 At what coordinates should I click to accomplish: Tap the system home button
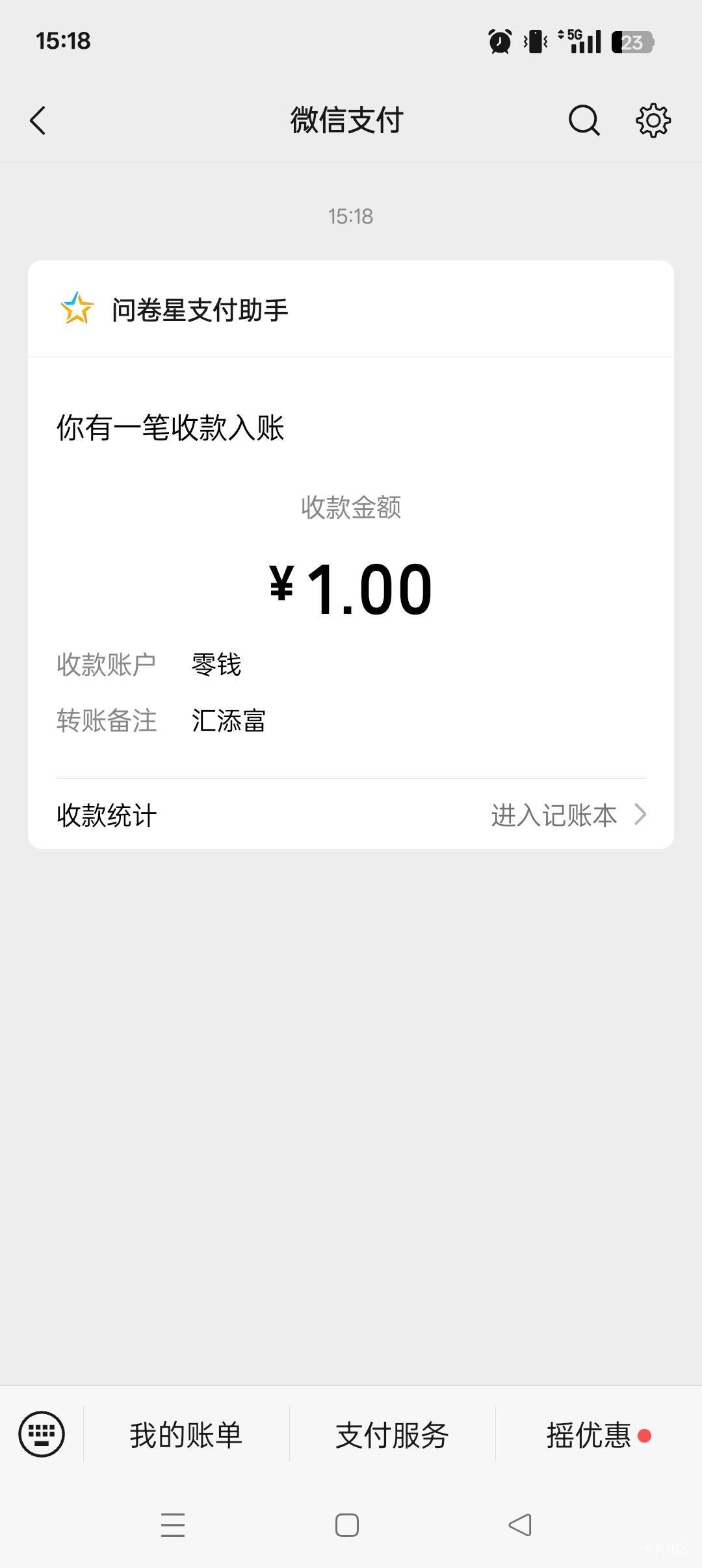(x=347, y=1524)
